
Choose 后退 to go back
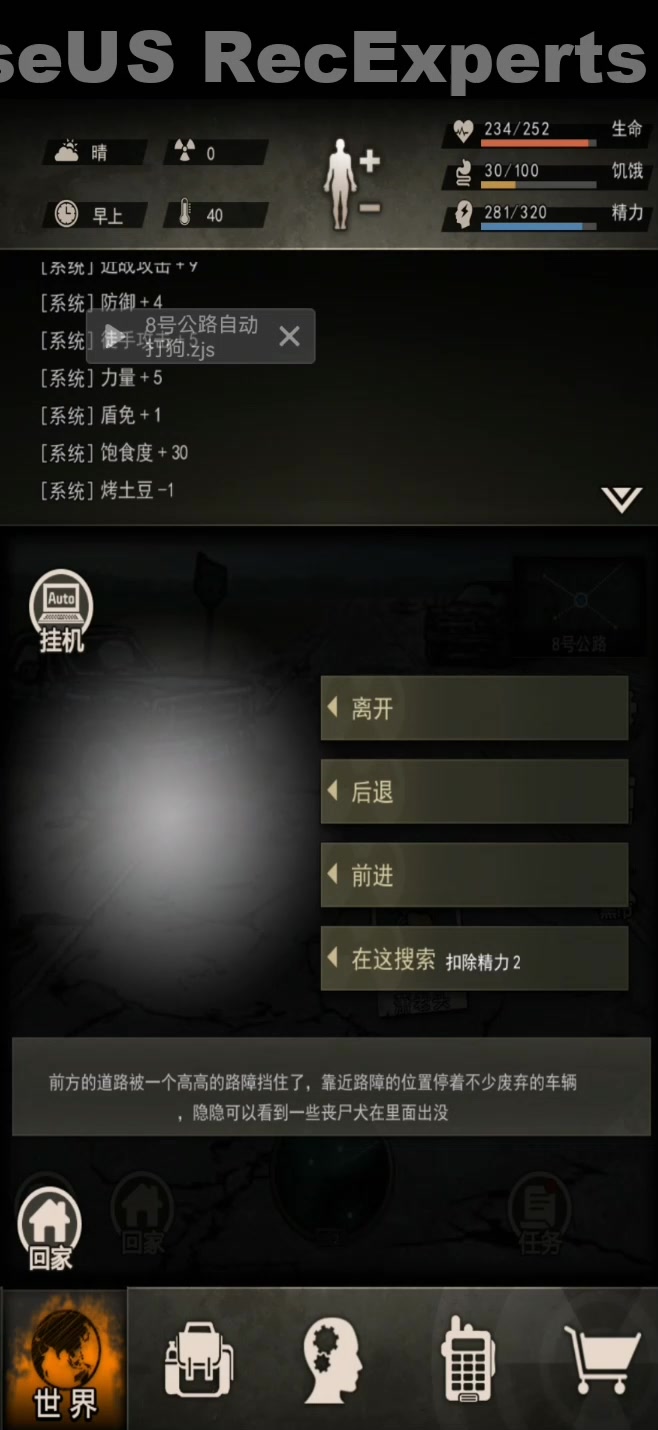[x=473, y=792]
